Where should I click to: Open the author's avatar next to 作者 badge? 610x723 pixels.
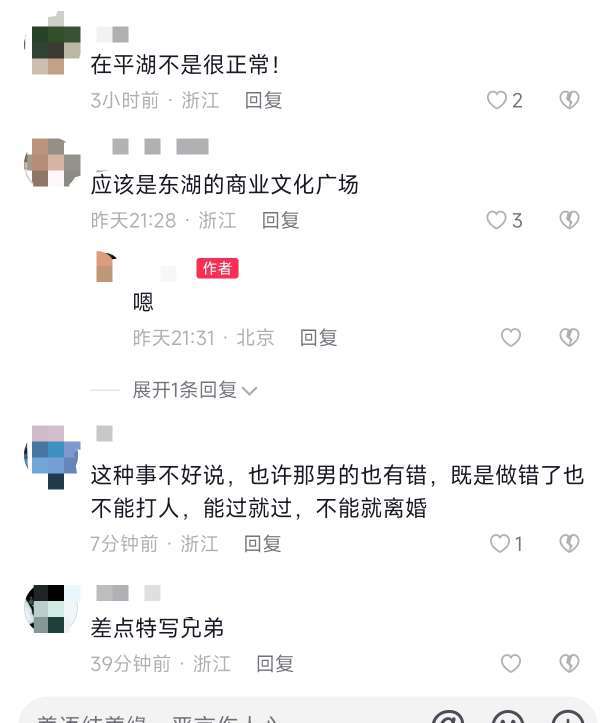click(x=105, y=268)
